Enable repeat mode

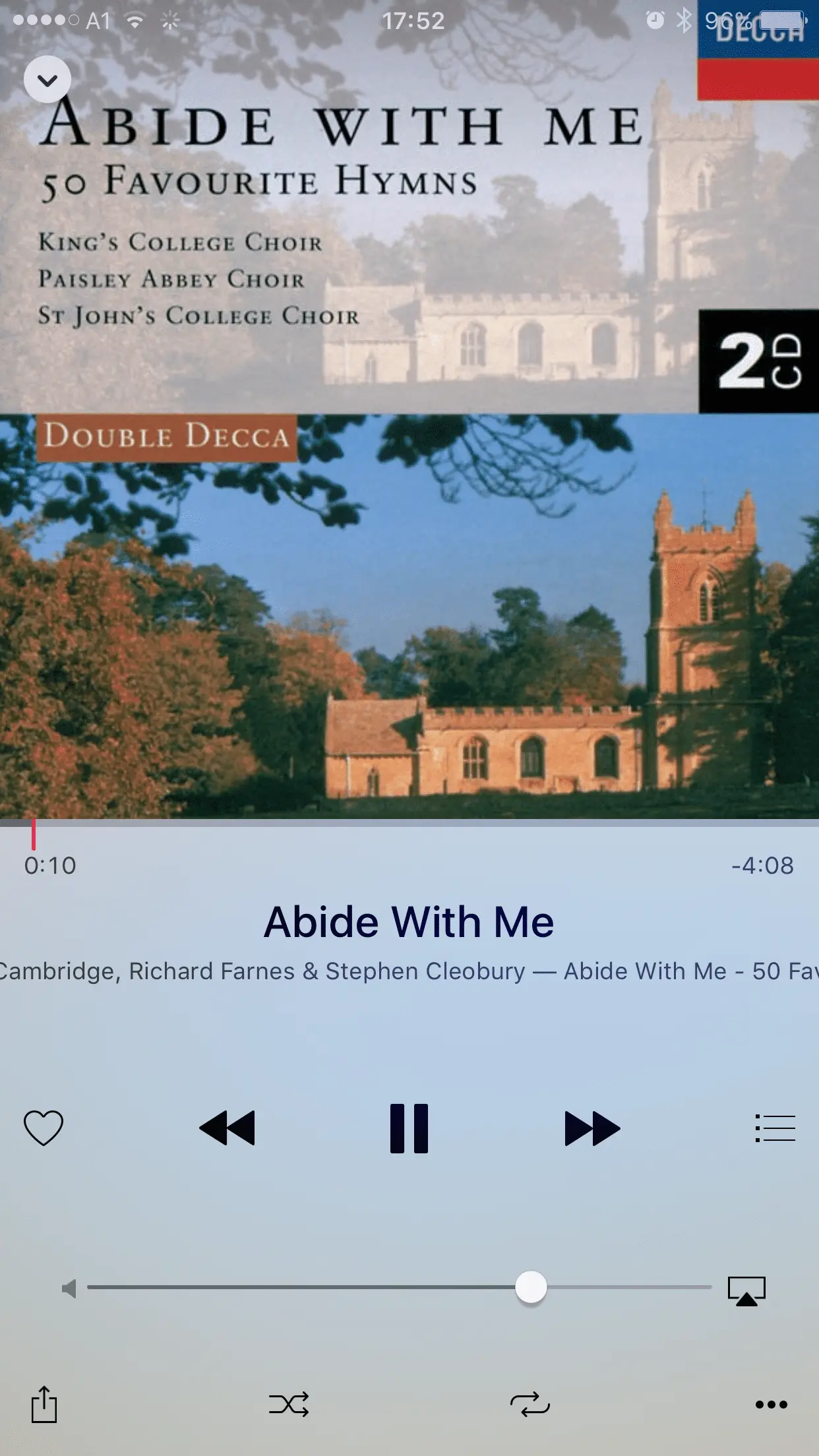[x=530, y=1404]
